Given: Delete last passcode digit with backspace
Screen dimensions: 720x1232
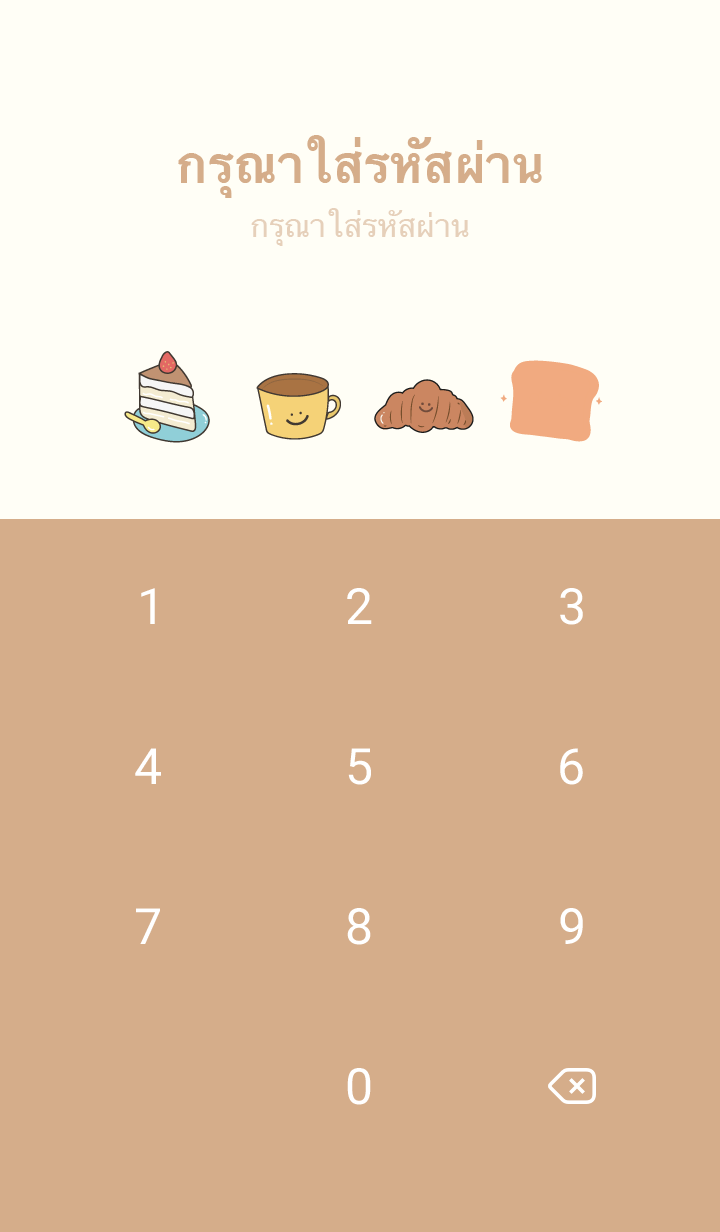Looking at the screenshot, I should (572, 1086).
